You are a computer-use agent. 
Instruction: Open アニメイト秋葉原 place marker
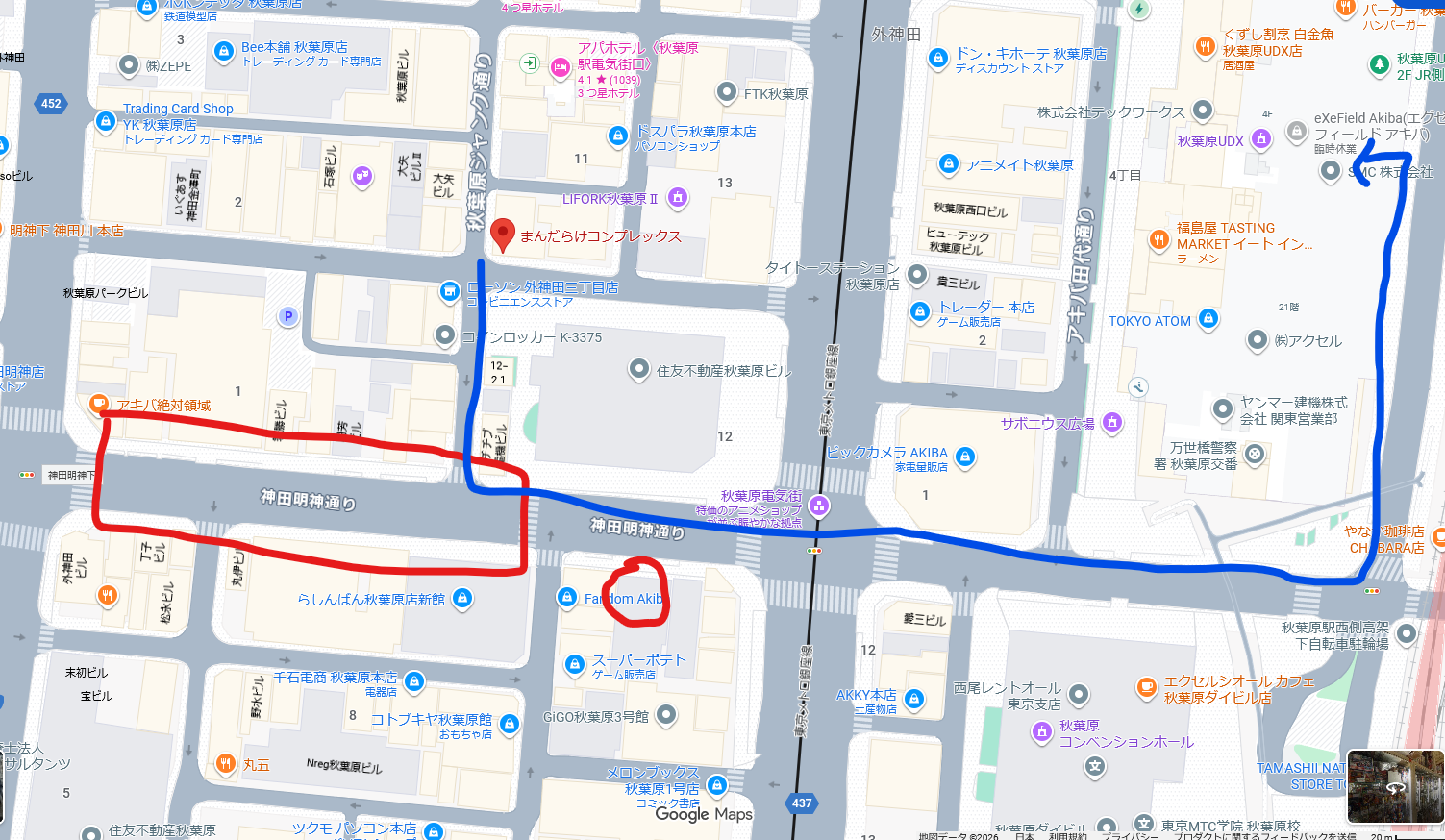(949, 164)
